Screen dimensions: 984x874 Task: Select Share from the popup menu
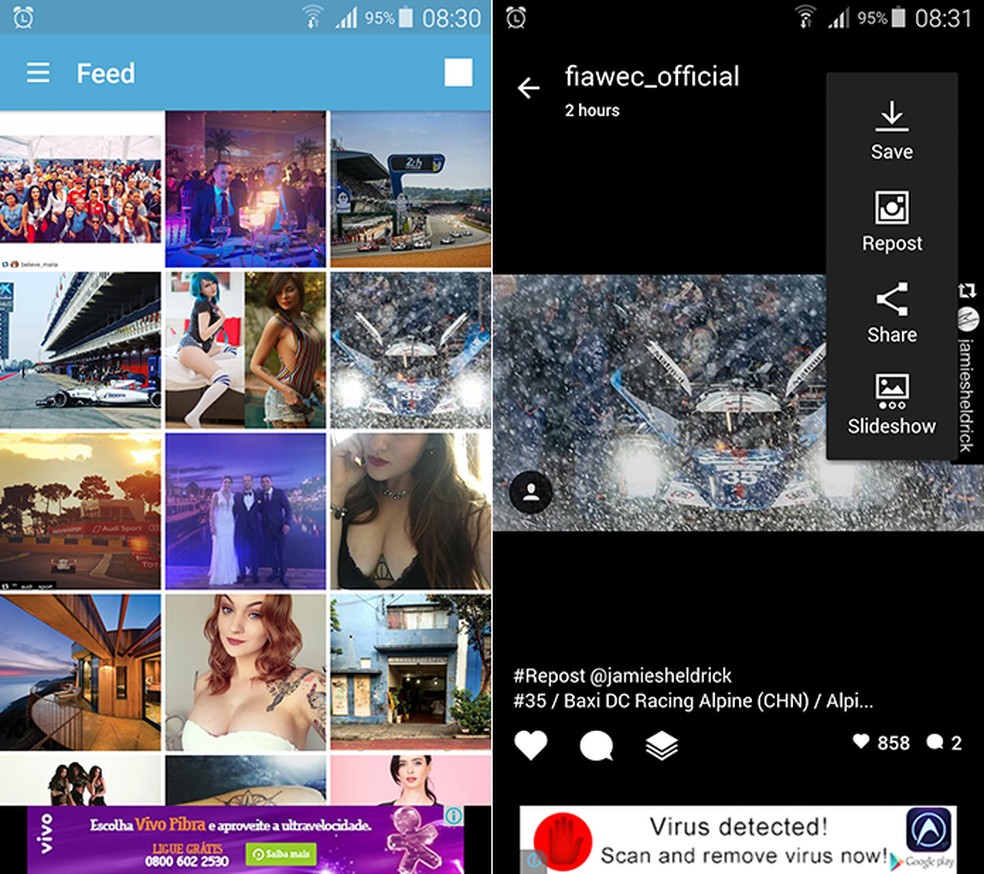click(891, 313)
